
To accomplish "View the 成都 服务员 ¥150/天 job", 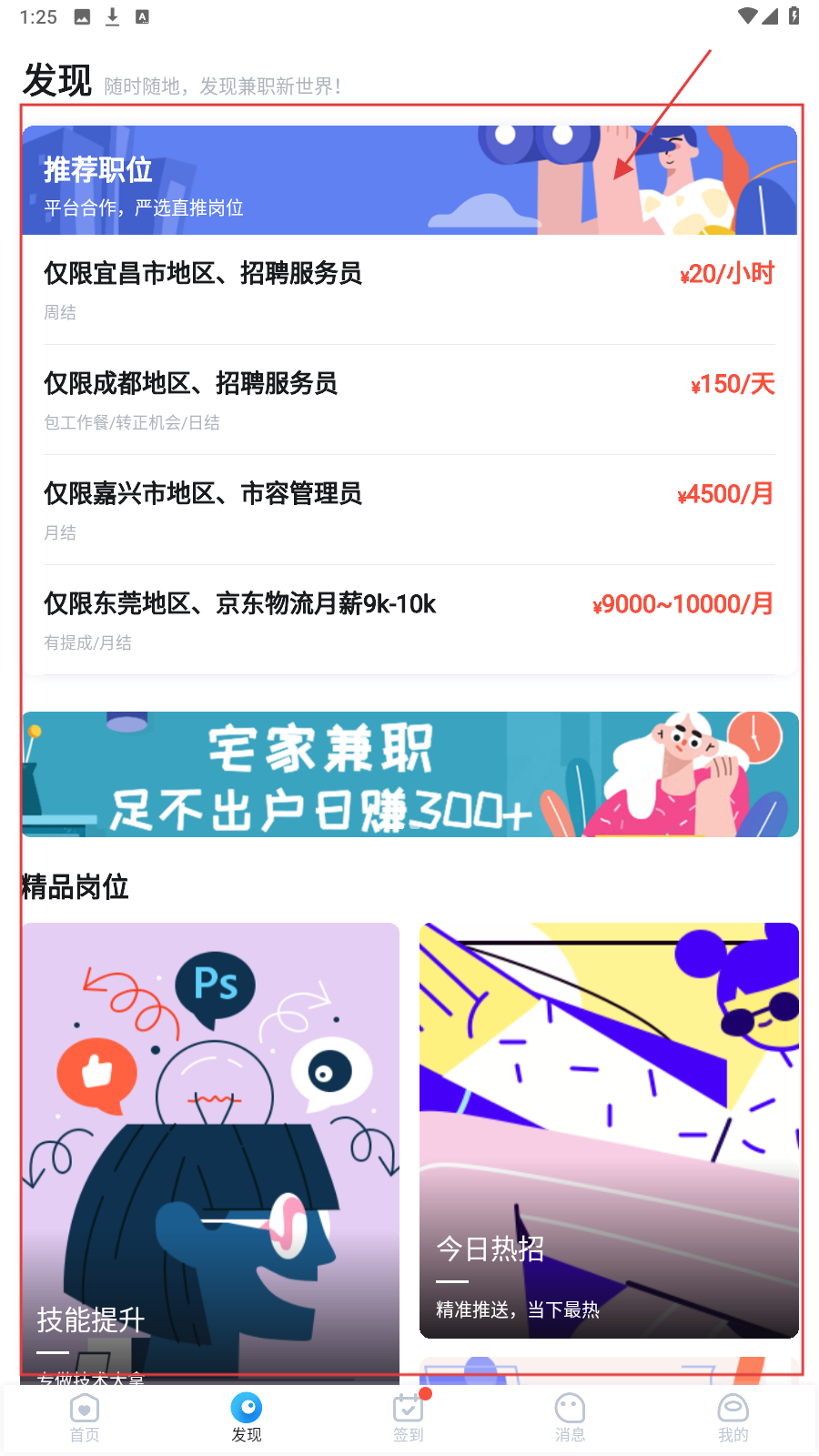I will [409, 400].
